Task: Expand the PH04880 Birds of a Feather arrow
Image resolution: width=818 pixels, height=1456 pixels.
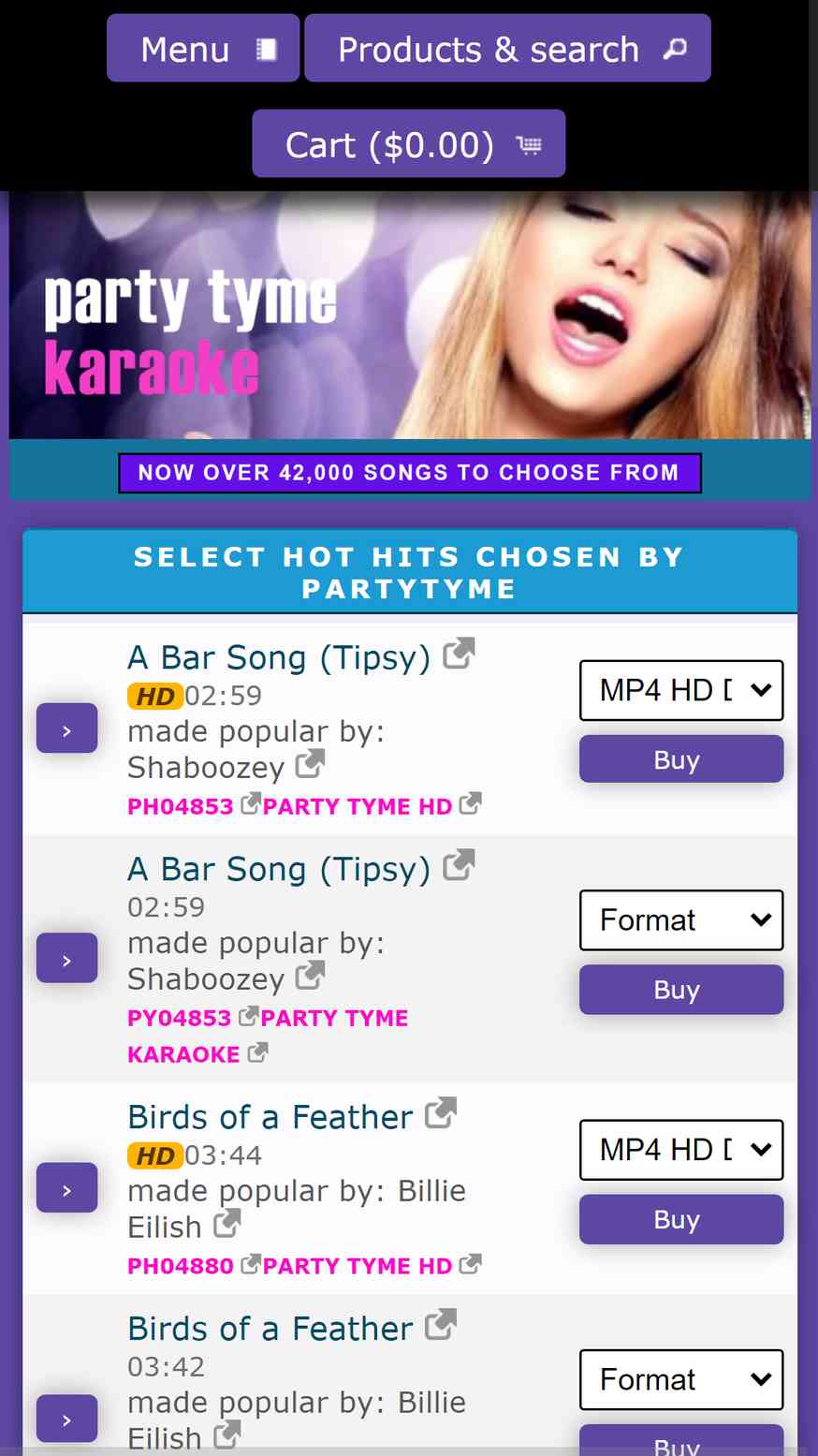Action: [66, 1187]
